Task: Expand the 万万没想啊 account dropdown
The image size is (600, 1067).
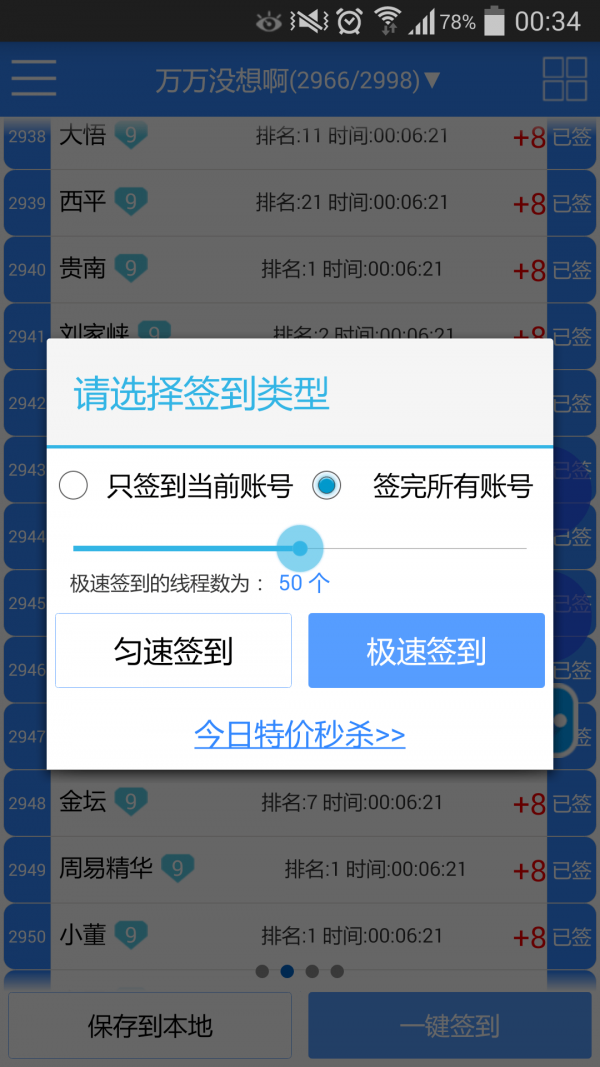Action: [298, 80]
